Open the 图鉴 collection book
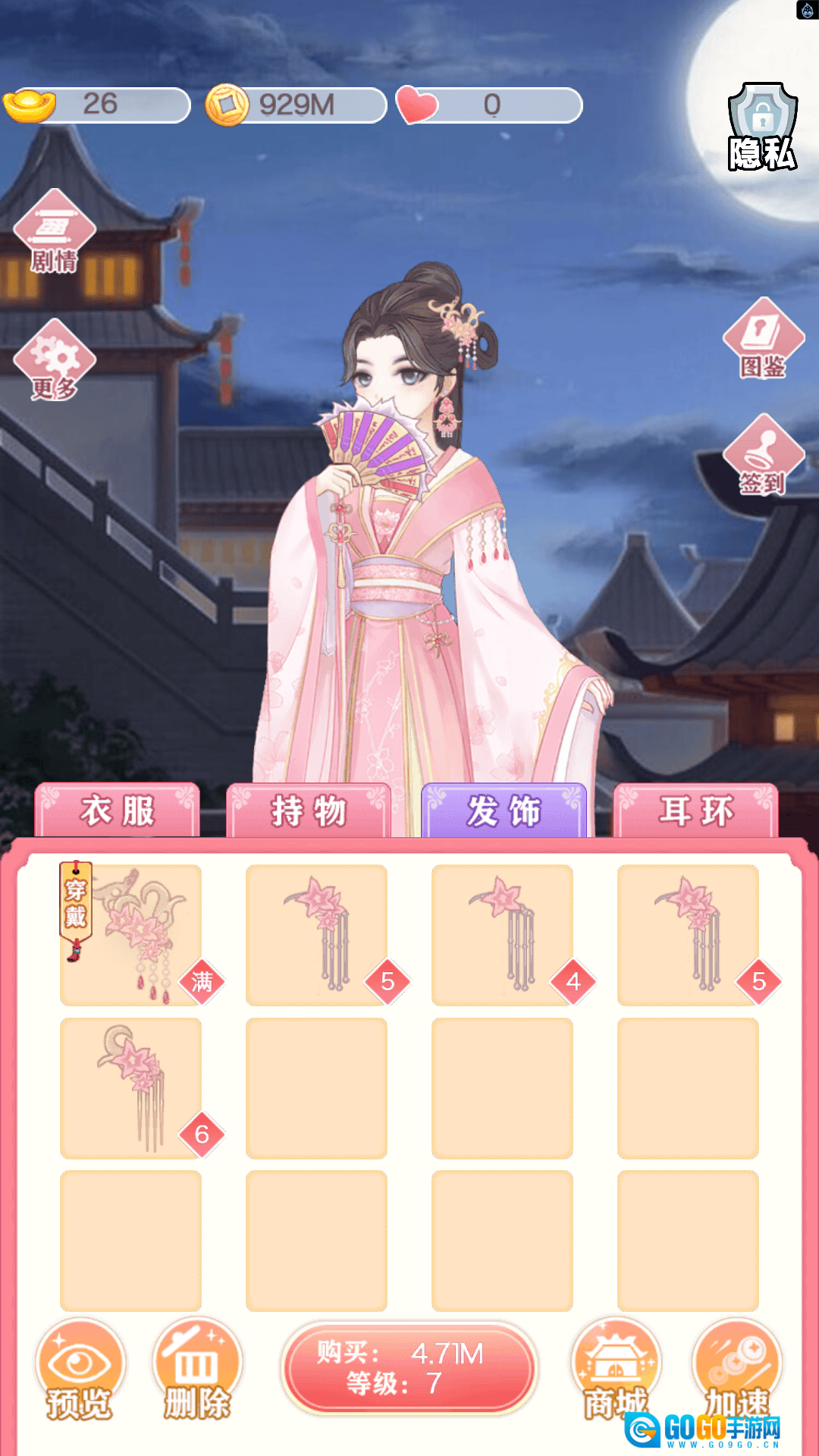 coord(764,338)
